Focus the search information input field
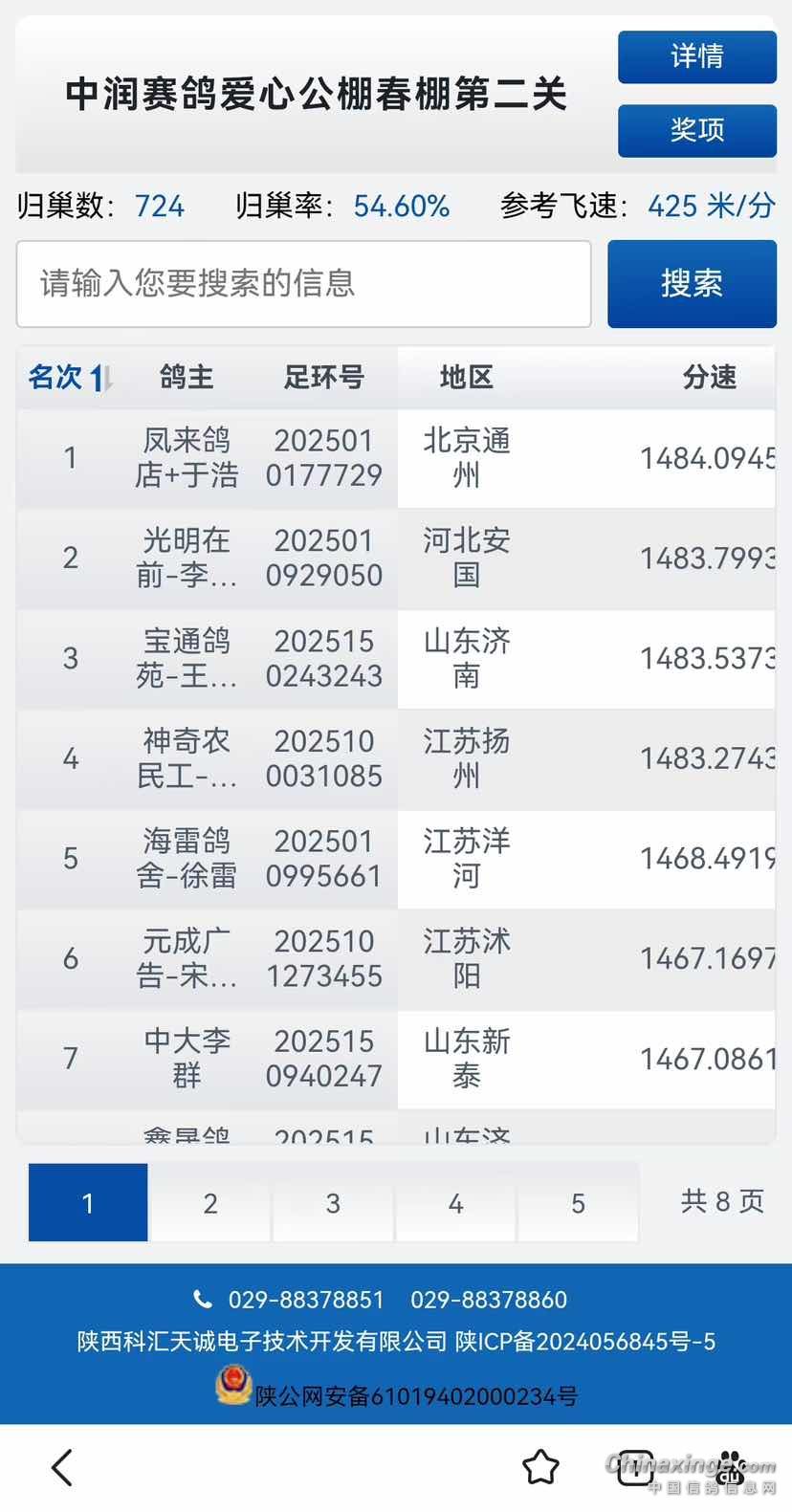This screenshot has width=792, height=1512. click(303, 284)
